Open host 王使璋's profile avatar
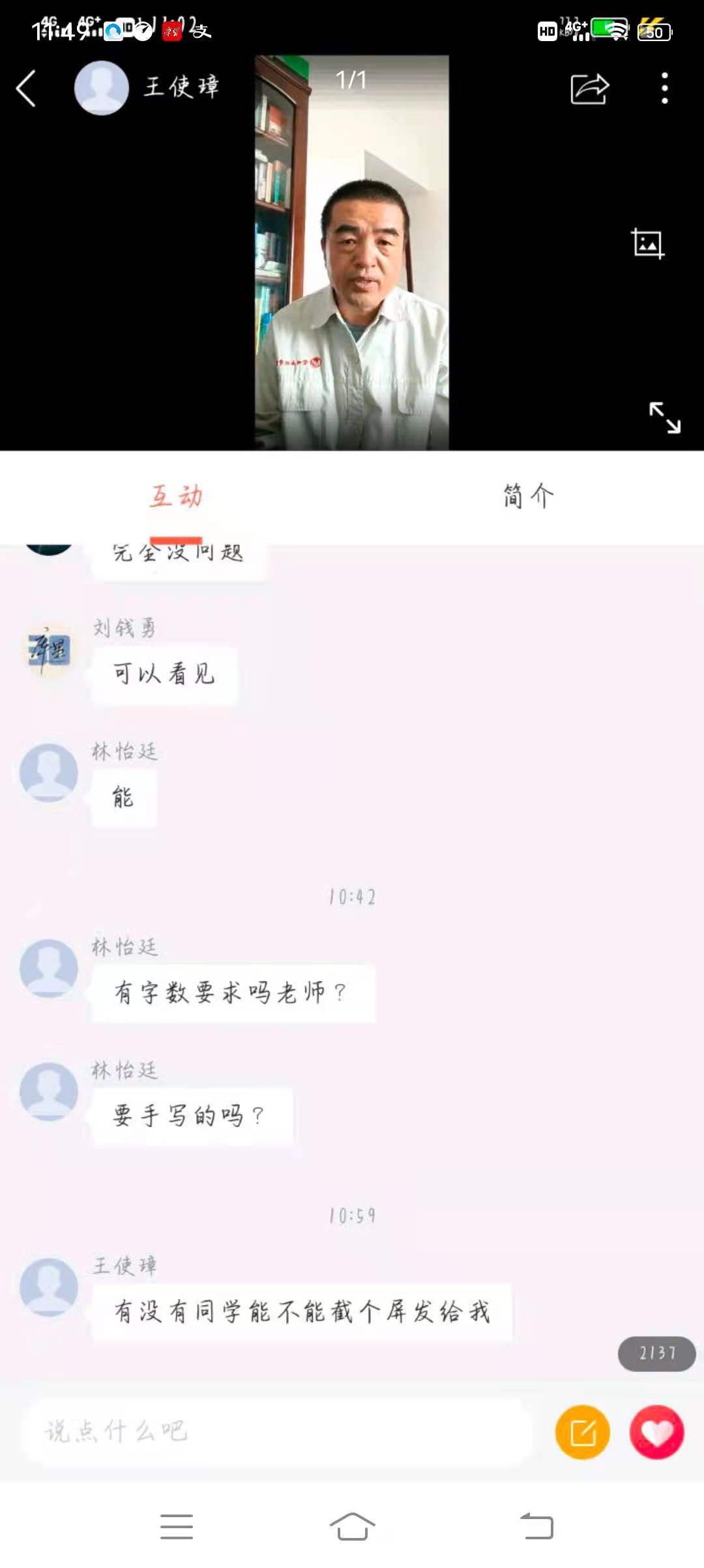Viewport: 704px width, 1568px height. pos(101,88)
